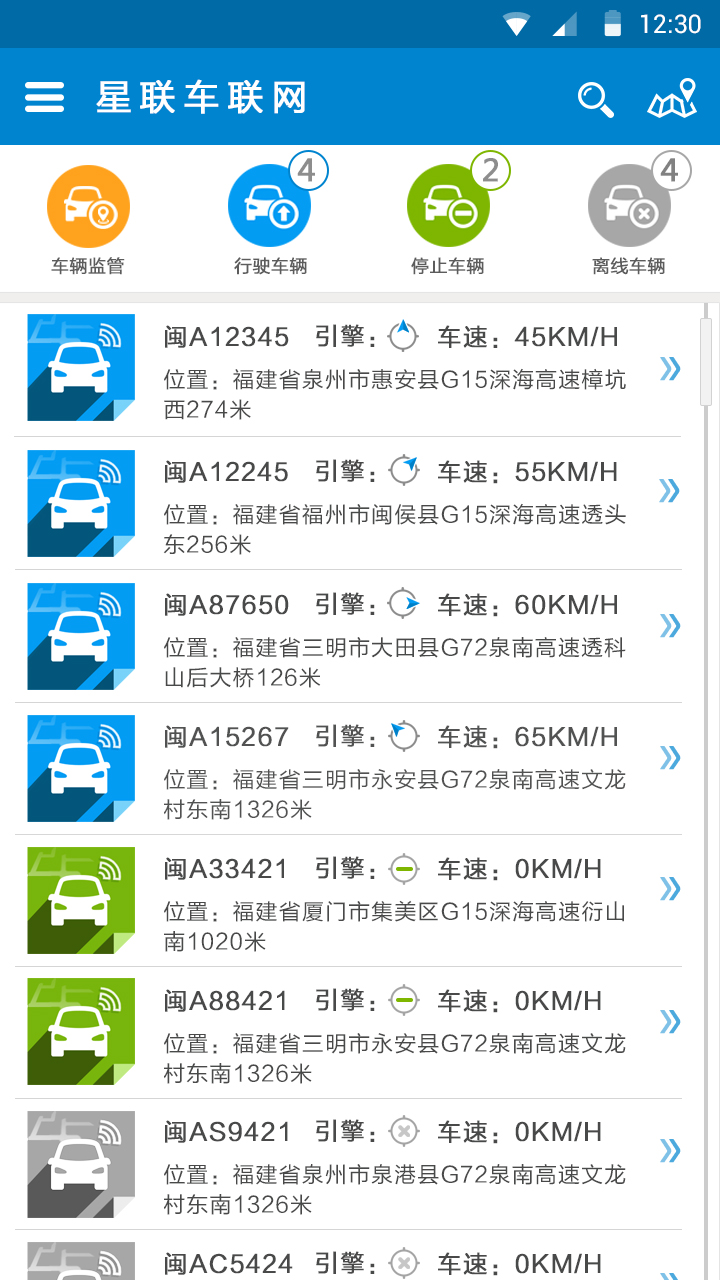Open the hamburger drawer menu

[x=45, y=97]
